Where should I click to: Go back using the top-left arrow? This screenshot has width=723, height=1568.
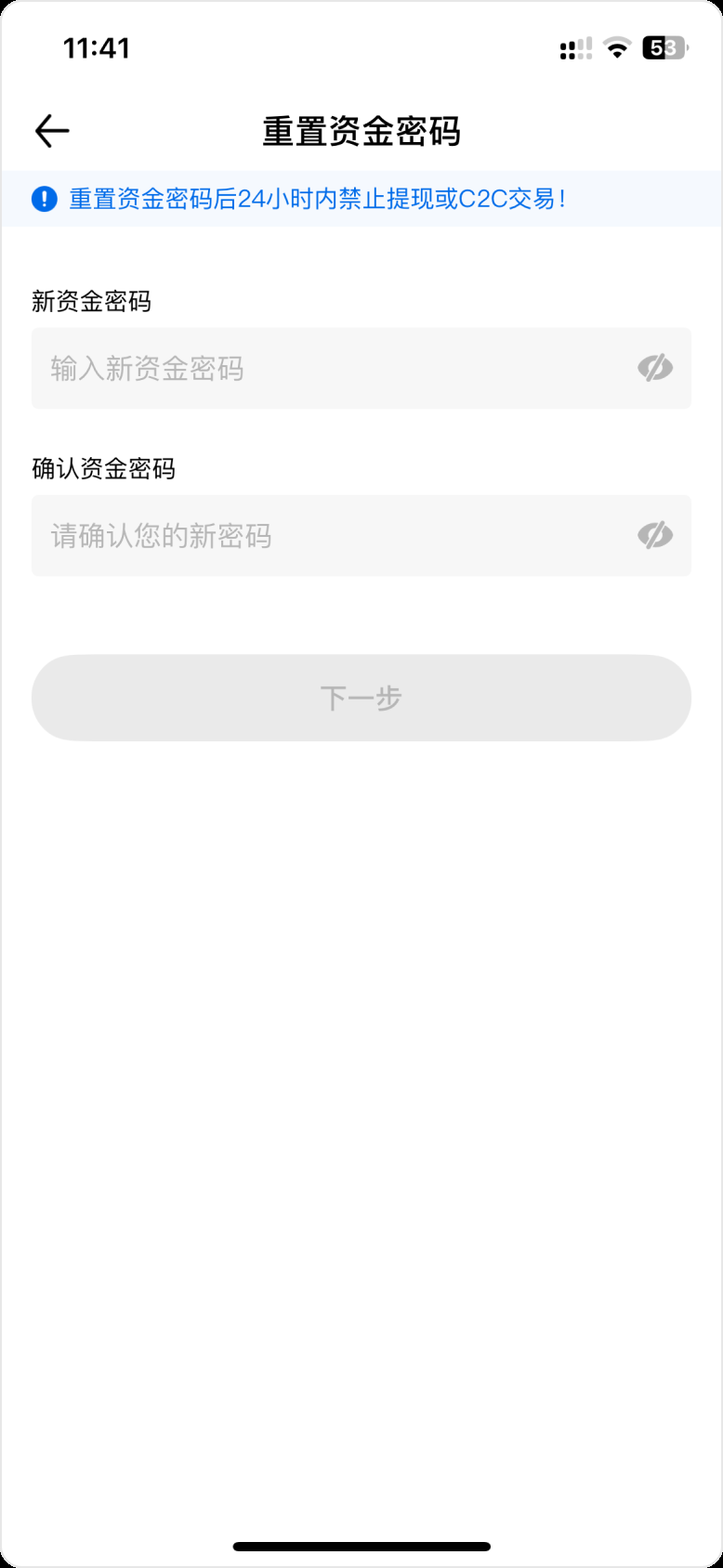coord(52,131)
